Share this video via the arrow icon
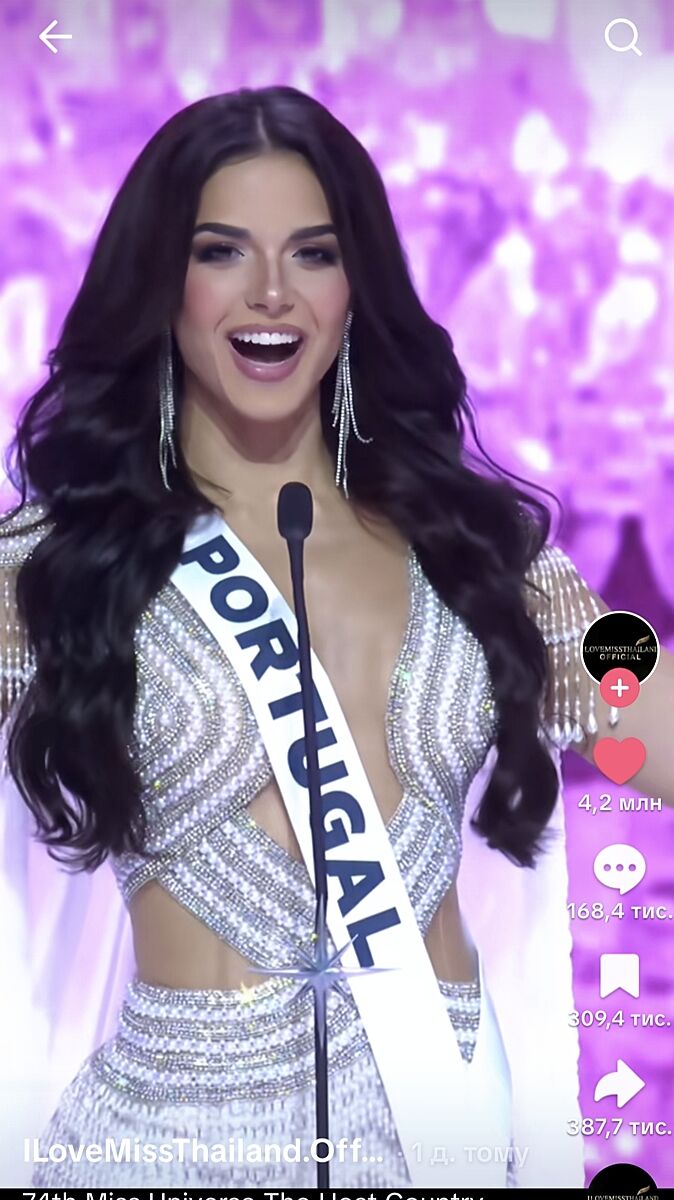 click(620, 1084)
